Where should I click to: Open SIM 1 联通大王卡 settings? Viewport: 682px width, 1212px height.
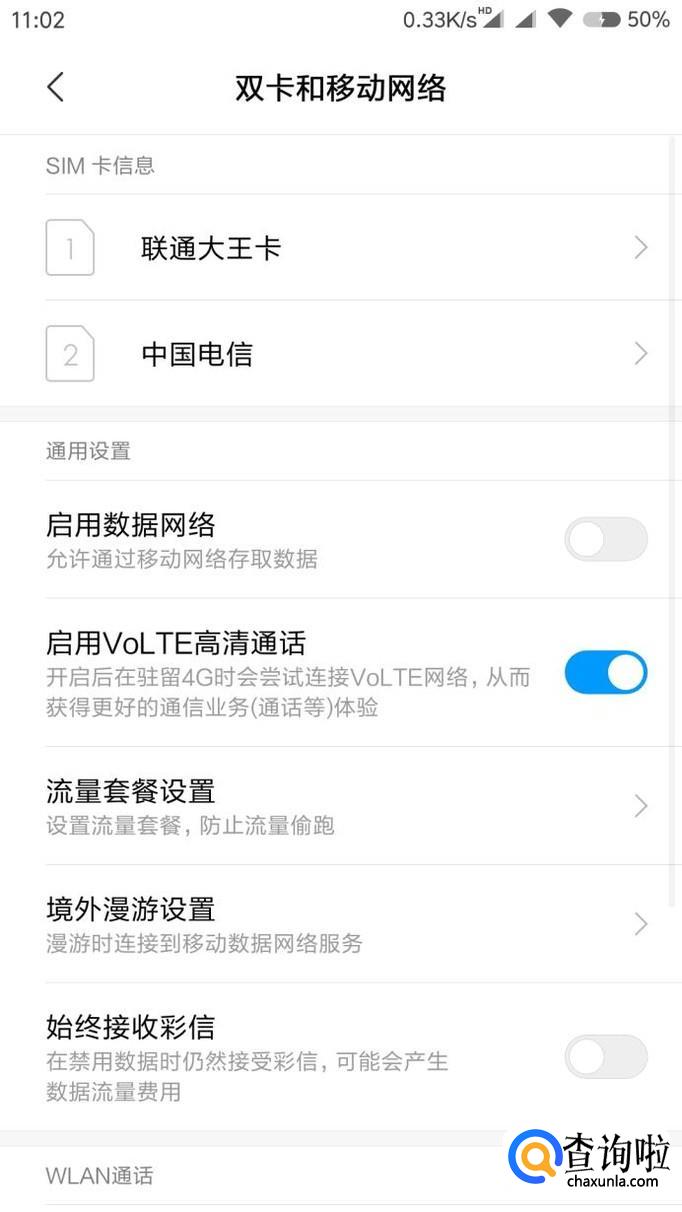340,248
